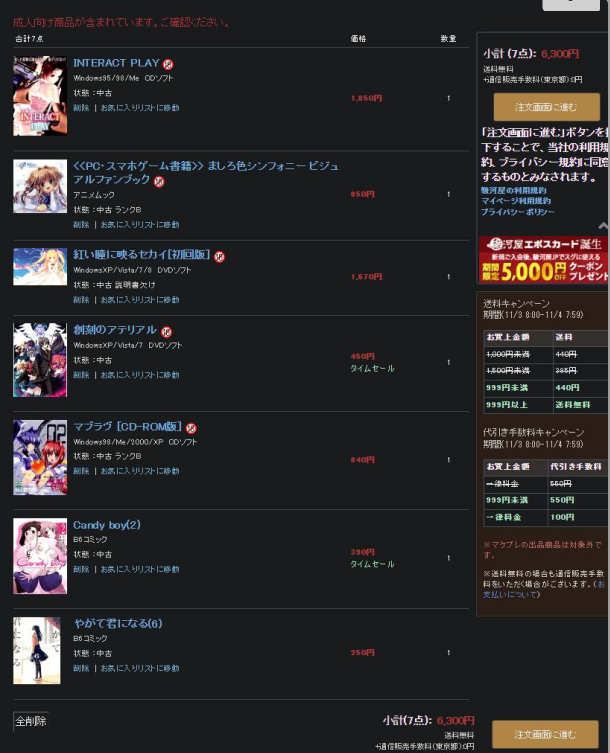Viewport: 610px width, 753px height.
Task: Clear the cart with 全削除
Action: pos(31,720)
